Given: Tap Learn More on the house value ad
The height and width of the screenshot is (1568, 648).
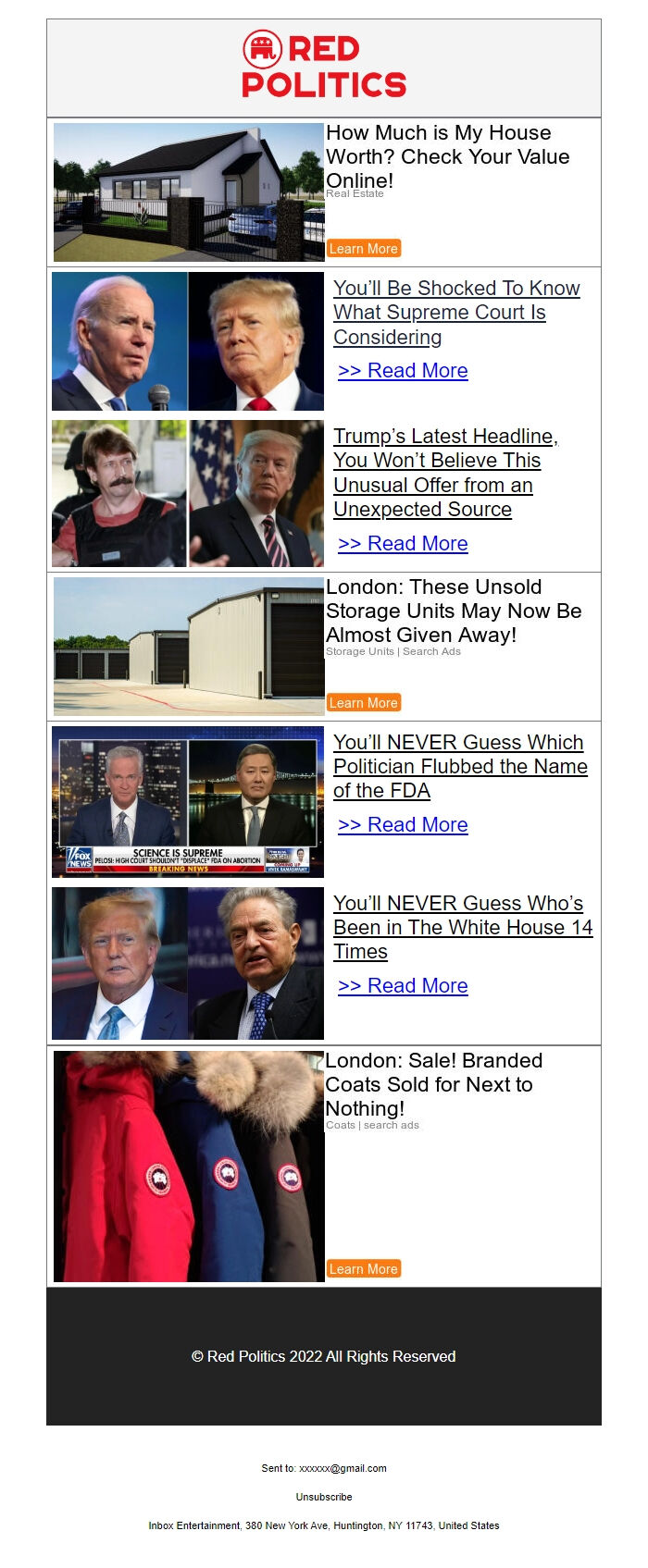Looking at the screenshot, I should click(x=364, y=248).
